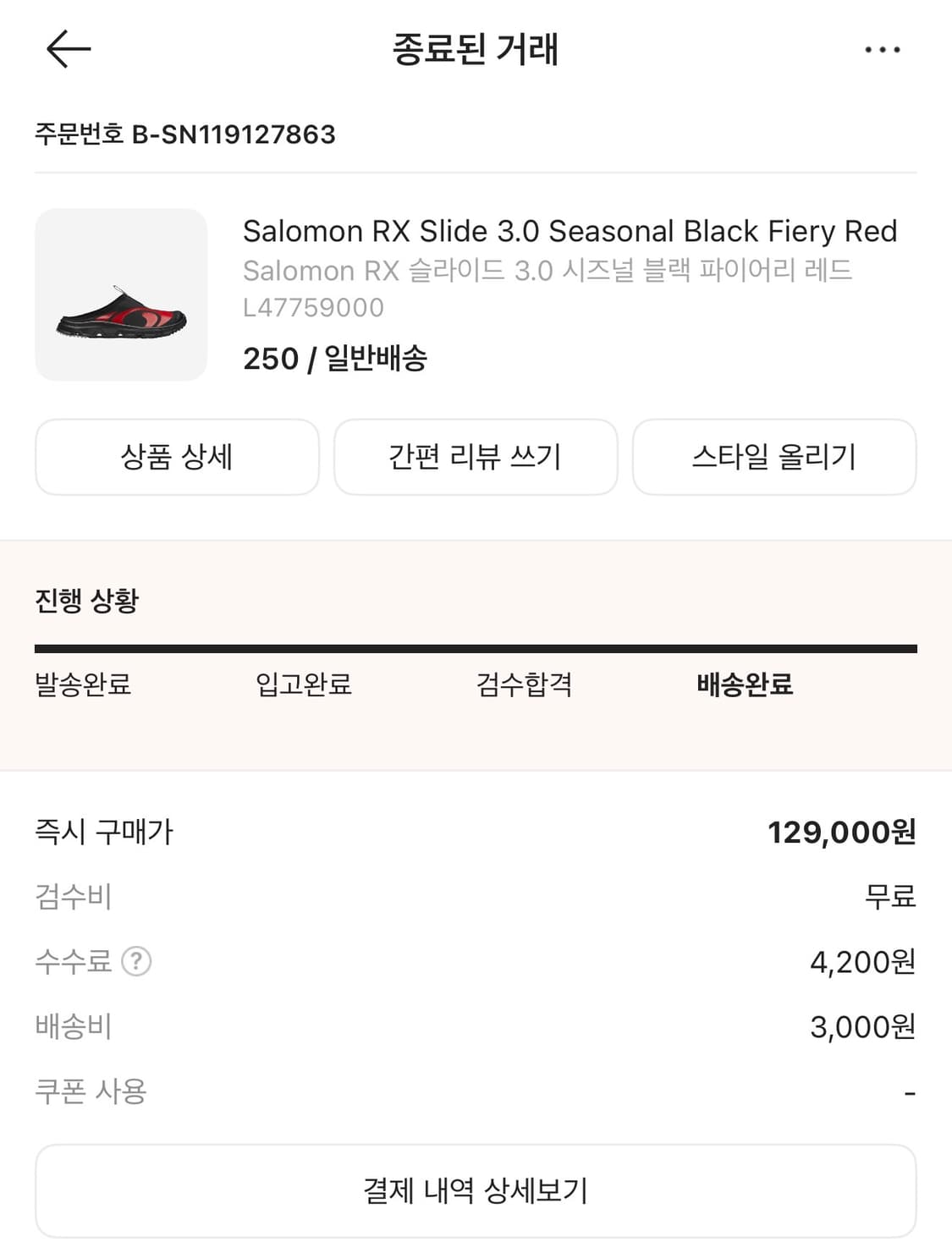
Task: Click 상품 상세 to view product details
Action: click(x=177, y=457)
